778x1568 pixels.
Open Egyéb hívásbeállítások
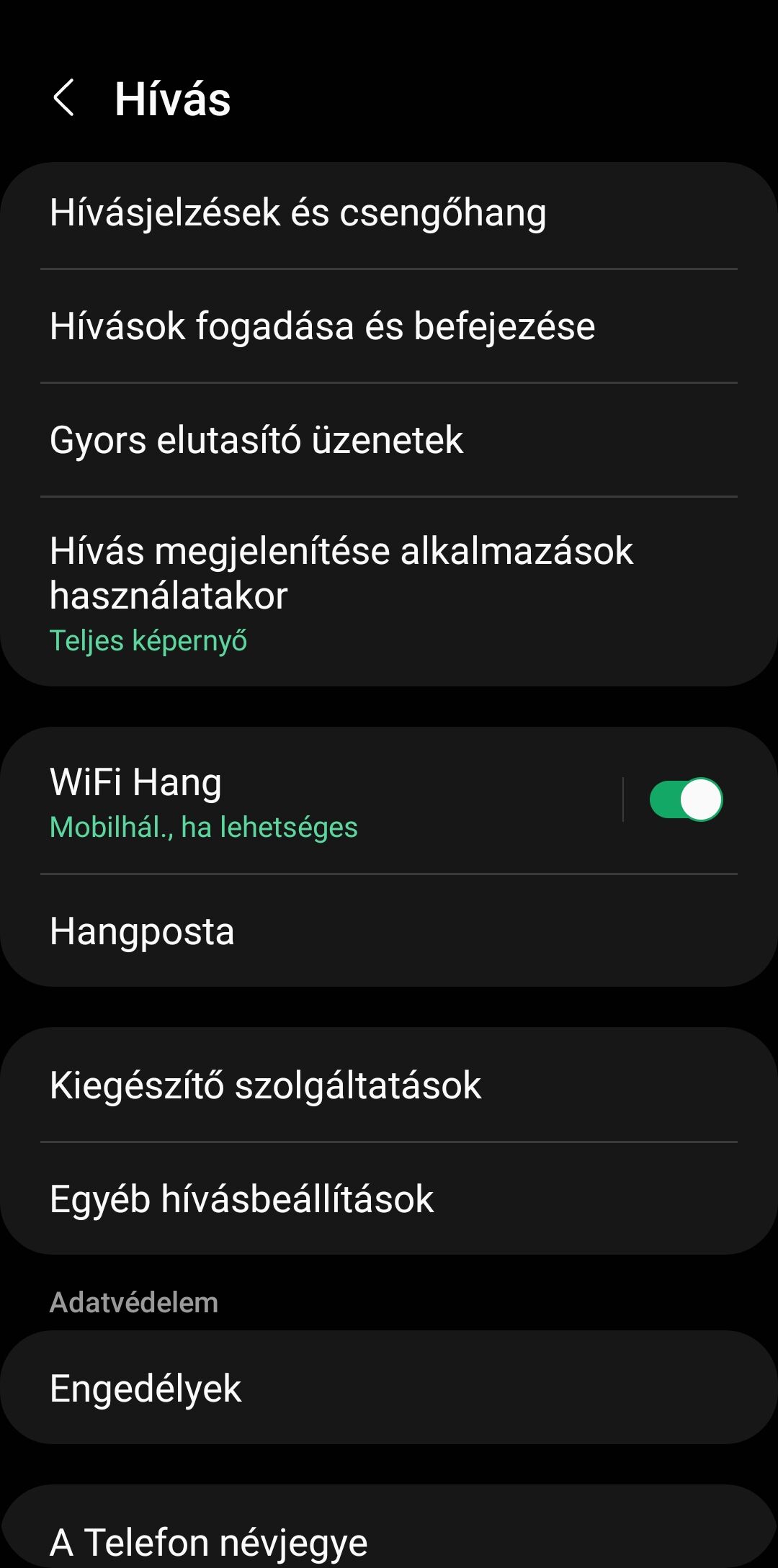point(389,1199)
